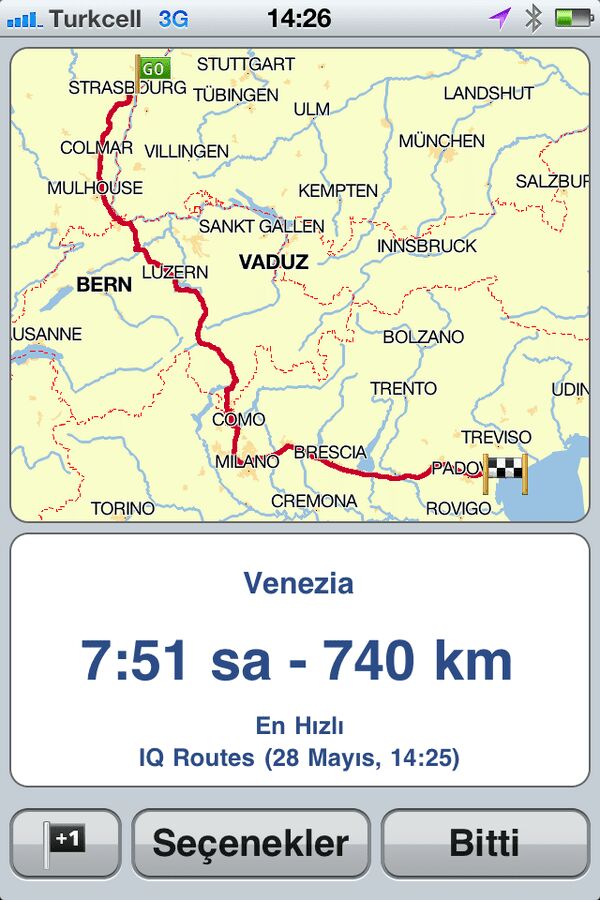Tap the +1 alternative route button

(x=65, y=843)
